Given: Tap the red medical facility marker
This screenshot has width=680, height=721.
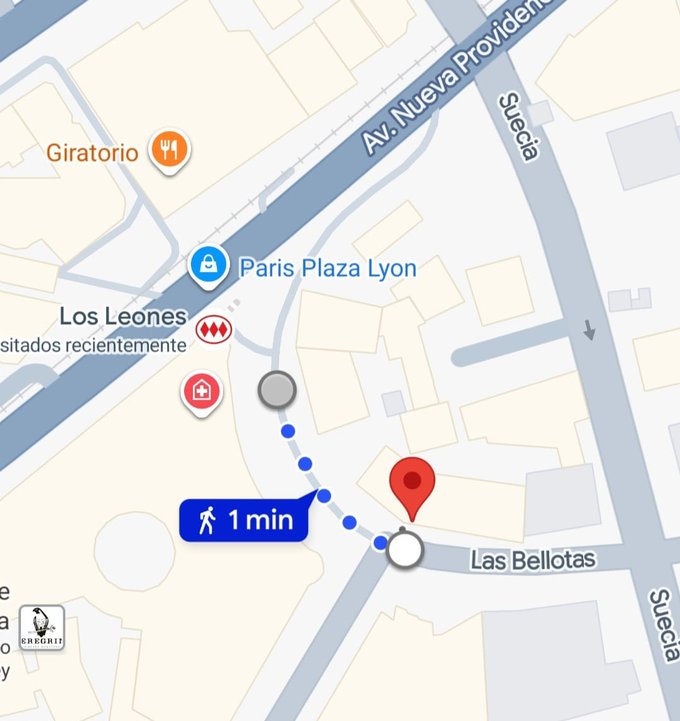Looking at the screenshot, I should 201,392.
